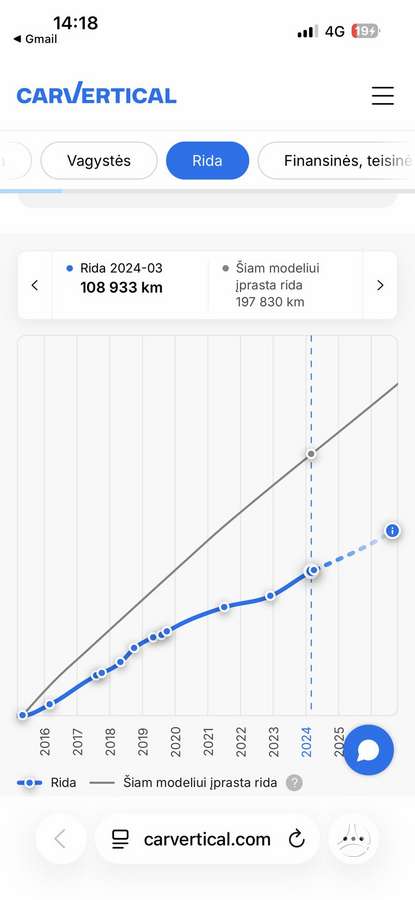This screenshot has width=415, height=900.
Task: Switch to the Finansinės, teisinės tab
Action: [336, 161]
